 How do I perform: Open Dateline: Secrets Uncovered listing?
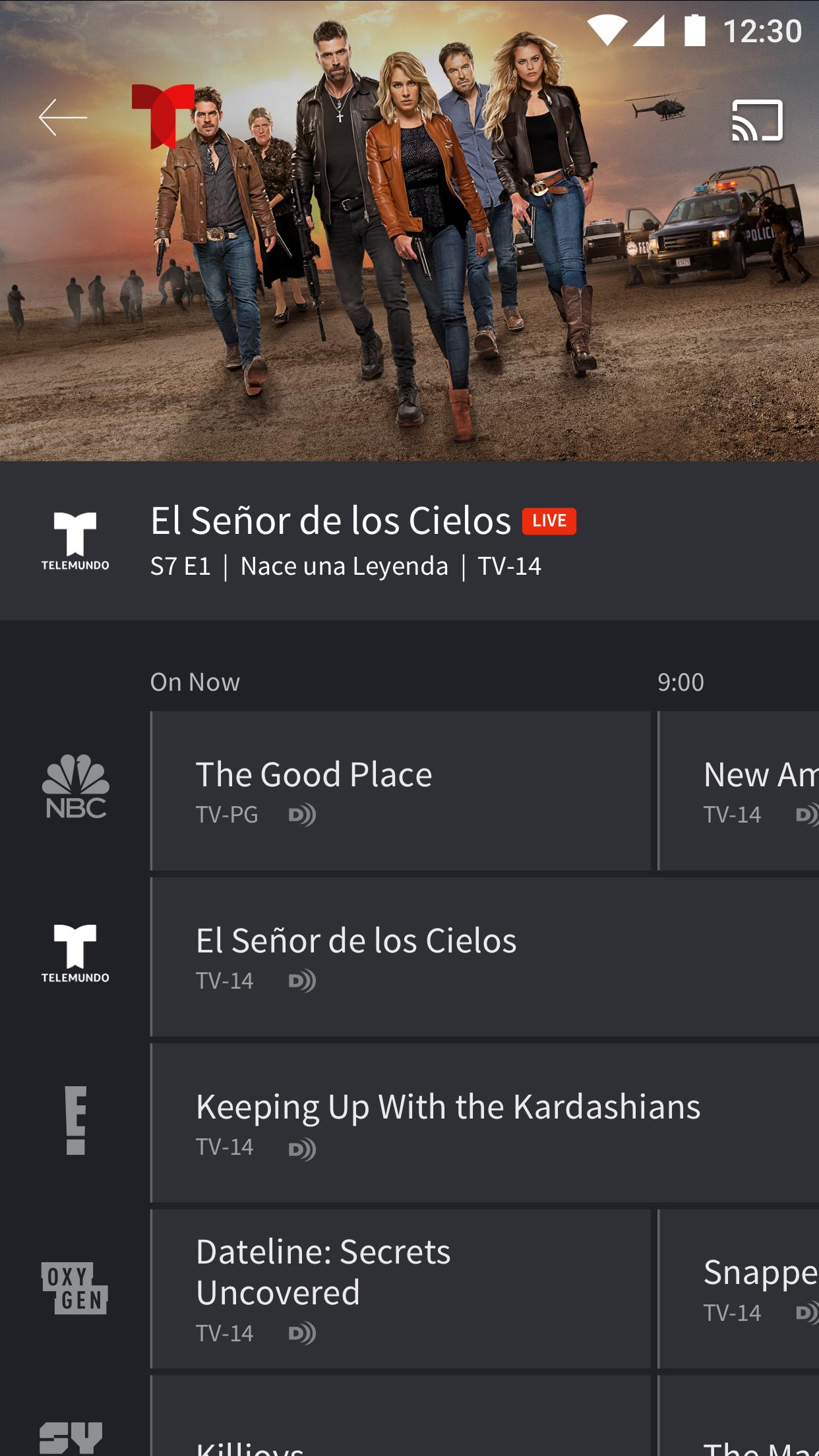click(x=400, y=1289)
